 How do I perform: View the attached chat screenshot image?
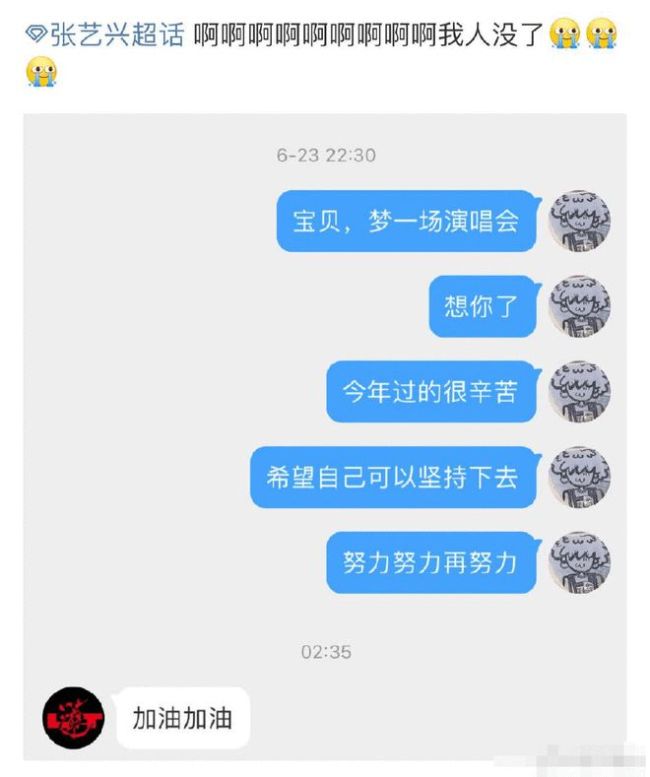click(x=325, y=440)
